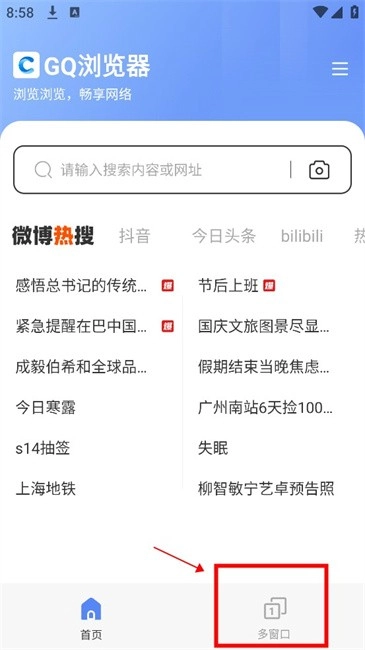Open 柳智敏宁艺卓预告照 topic
365x650 pixels.
point(266,488)
